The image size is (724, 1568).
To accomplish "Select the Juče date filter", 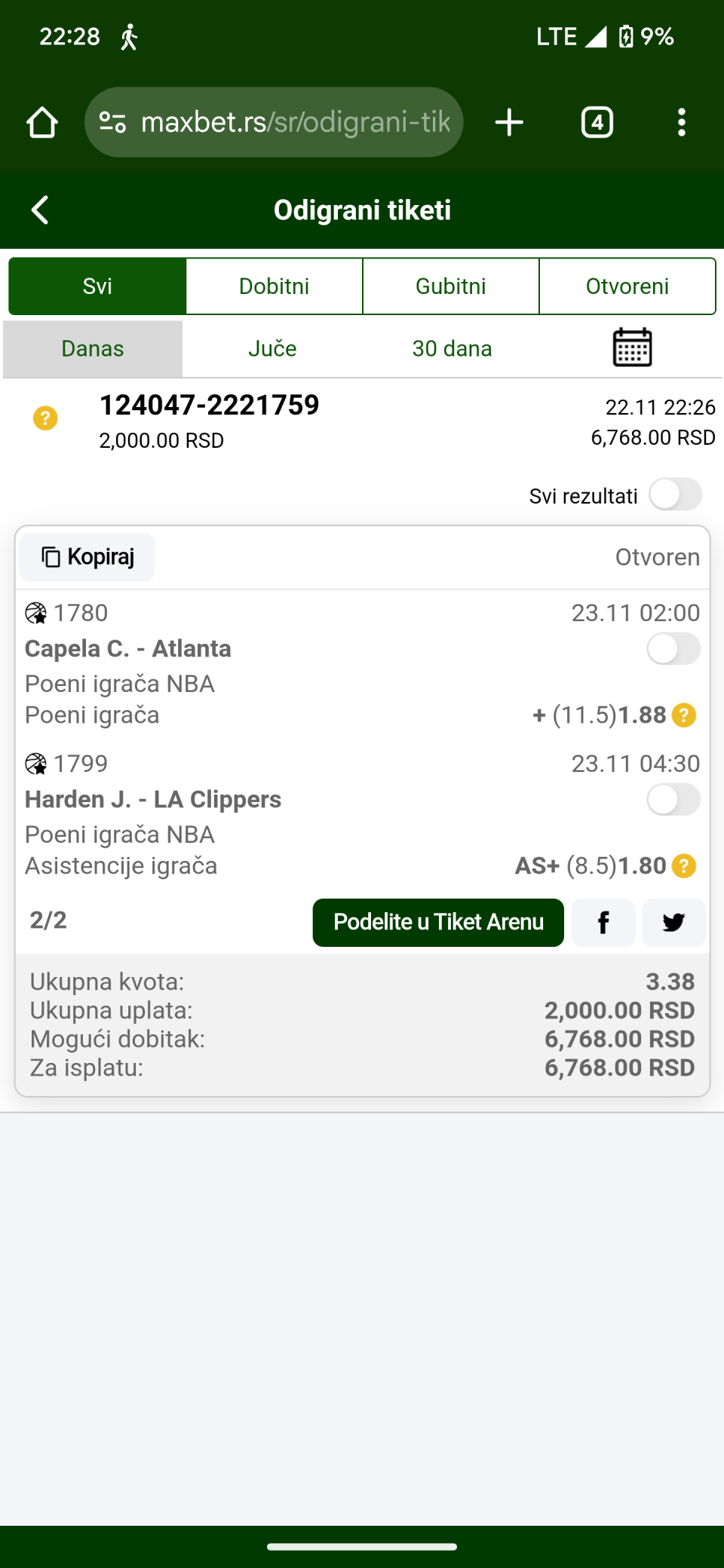I will pyautogui.click(x=272, y=348).
